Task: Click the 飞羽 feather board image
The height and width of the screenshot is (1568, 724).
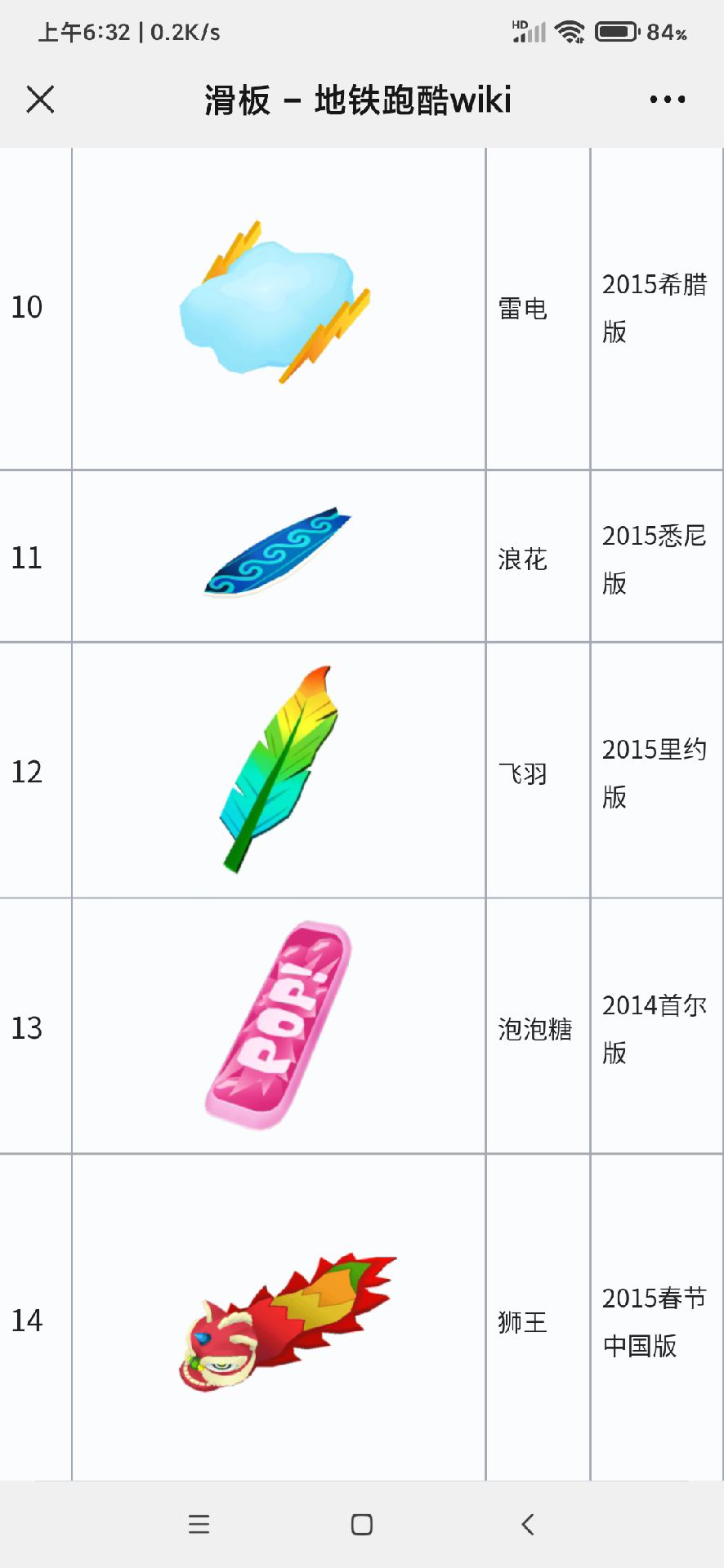Action: [278, 772]
